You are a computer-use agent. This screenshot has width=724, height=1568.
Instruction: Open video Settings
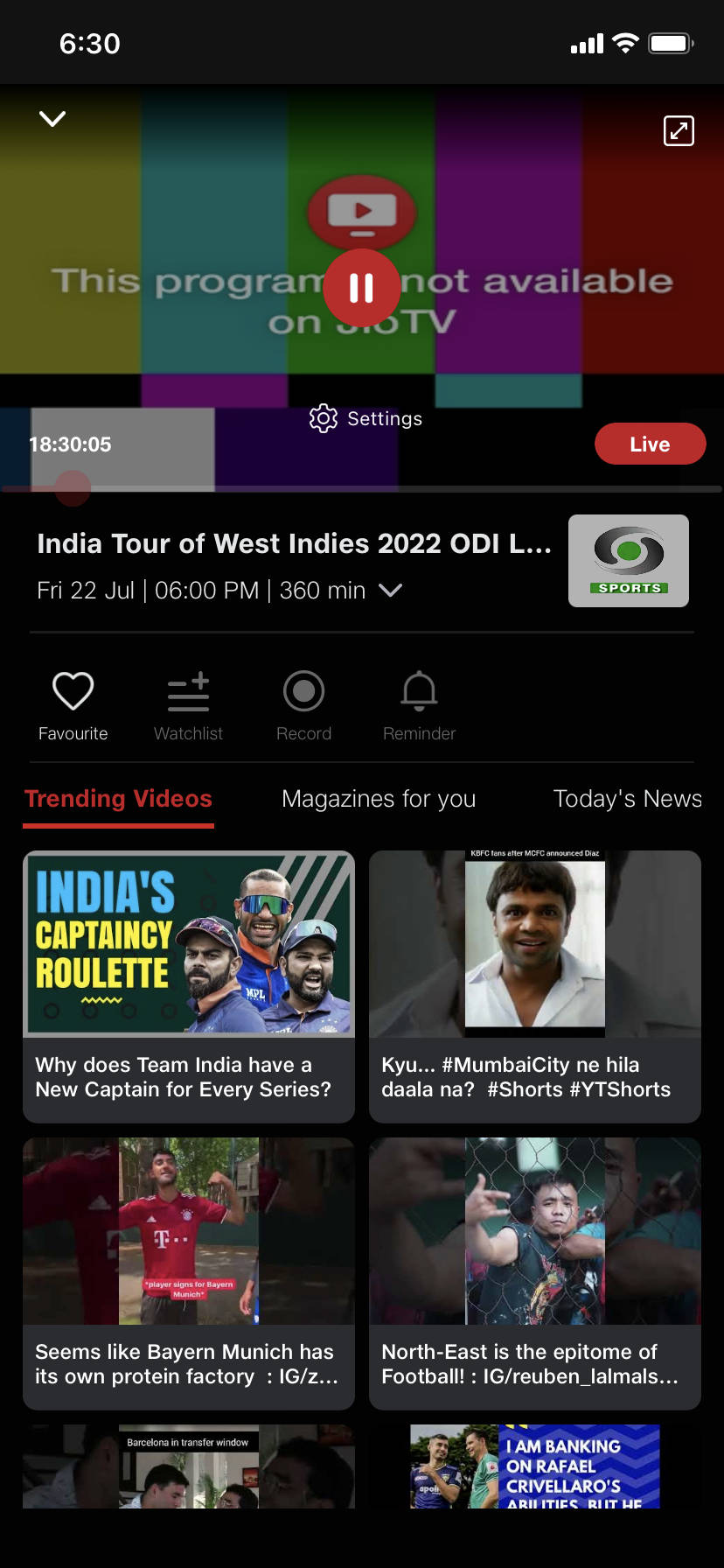tap(366, 418)
